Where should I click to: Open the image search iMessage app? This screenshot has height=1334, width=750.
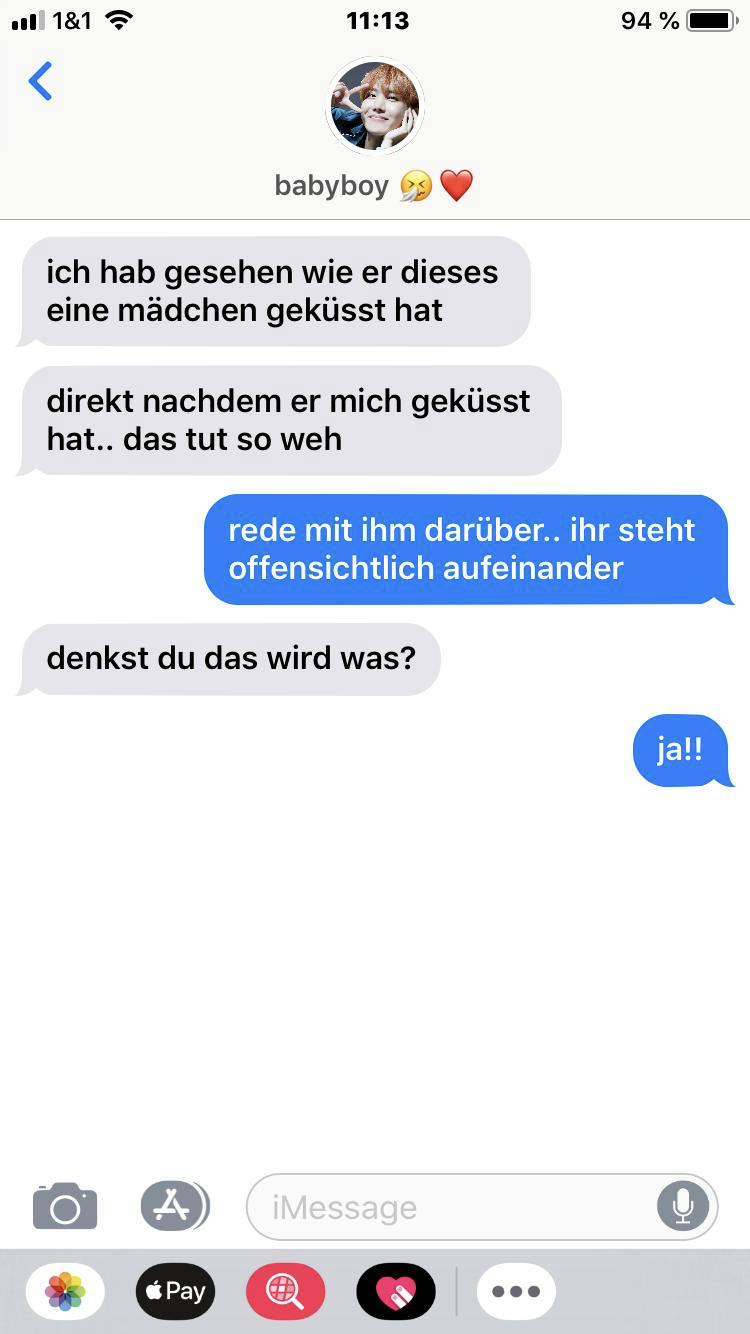(x=285, y=1291)
